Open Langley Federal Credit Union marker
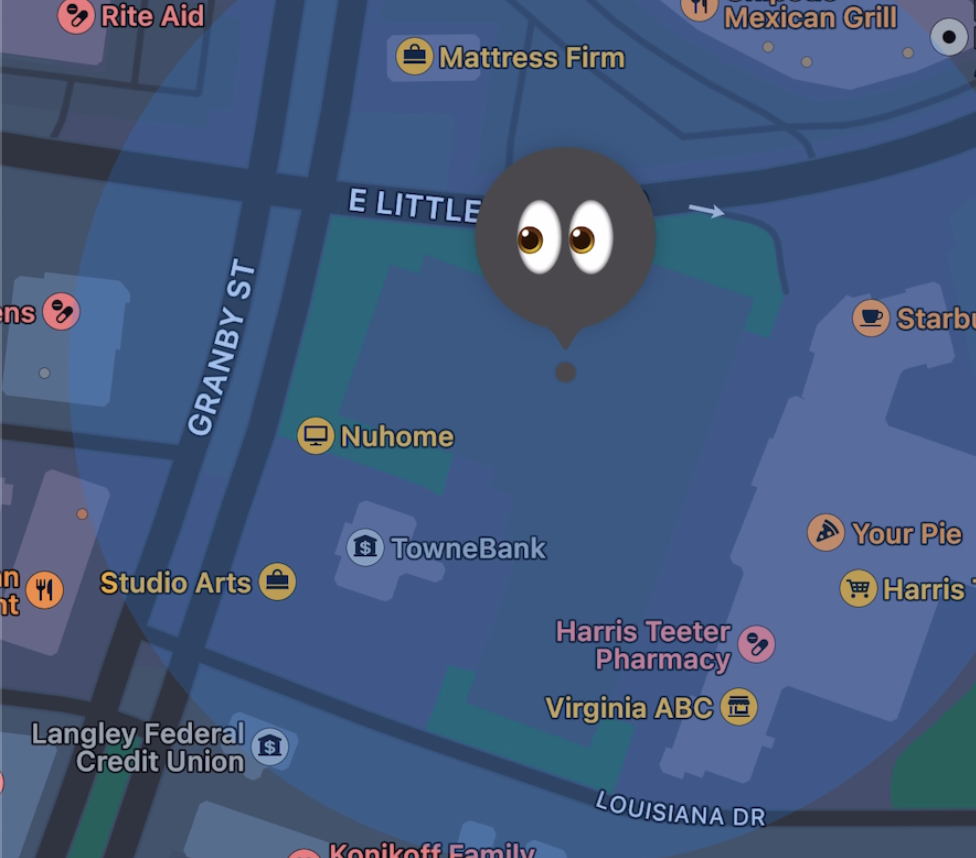 click(269, 746)
